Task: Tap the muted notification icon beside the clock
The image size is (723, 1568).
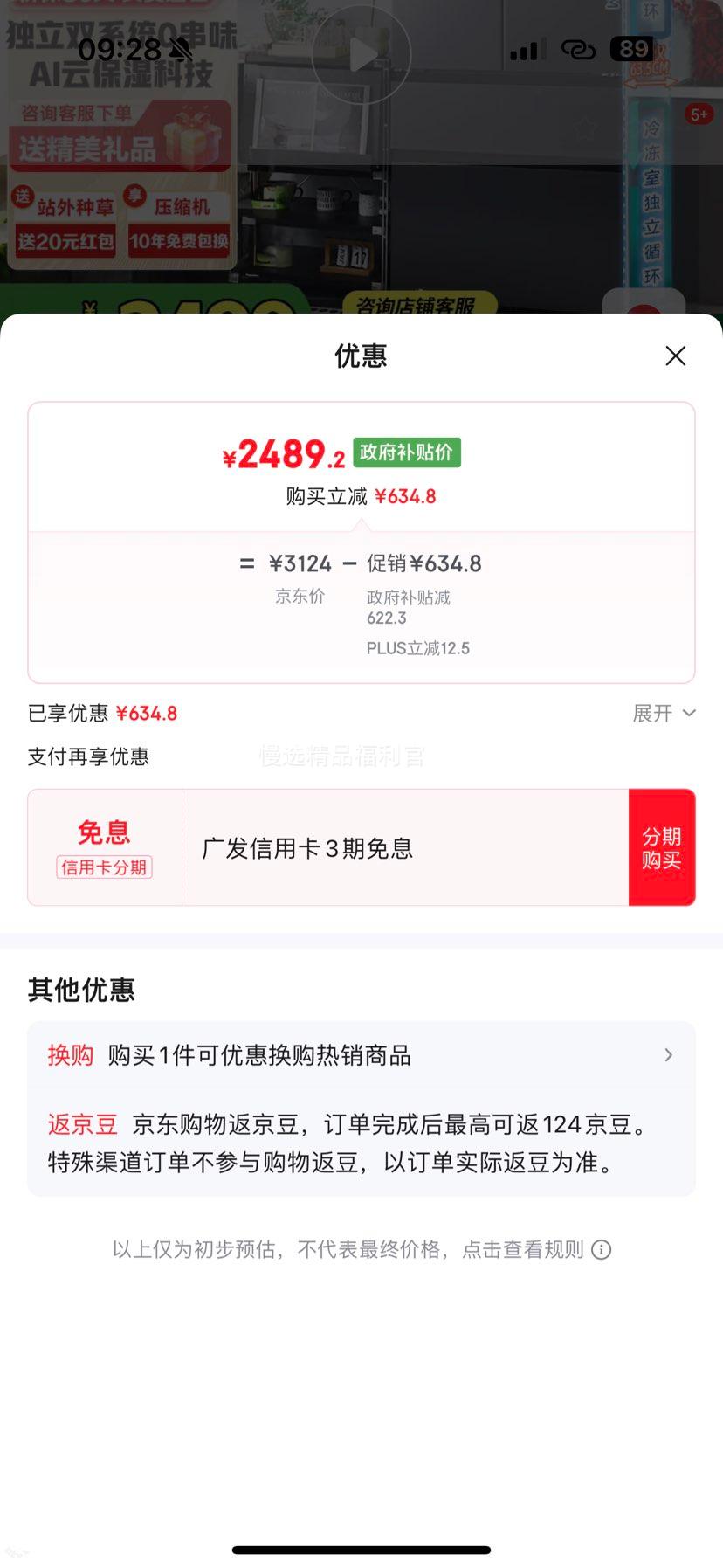Action: (x=181, y=50)
